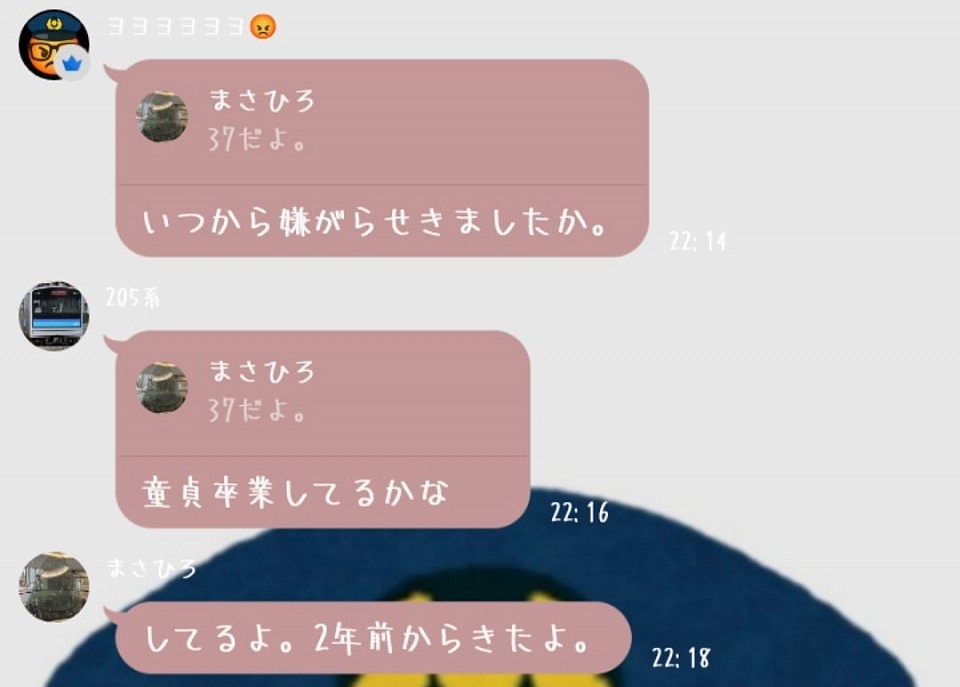Open 205系's profile picture

pyautogui.click(x=54, y=315)
